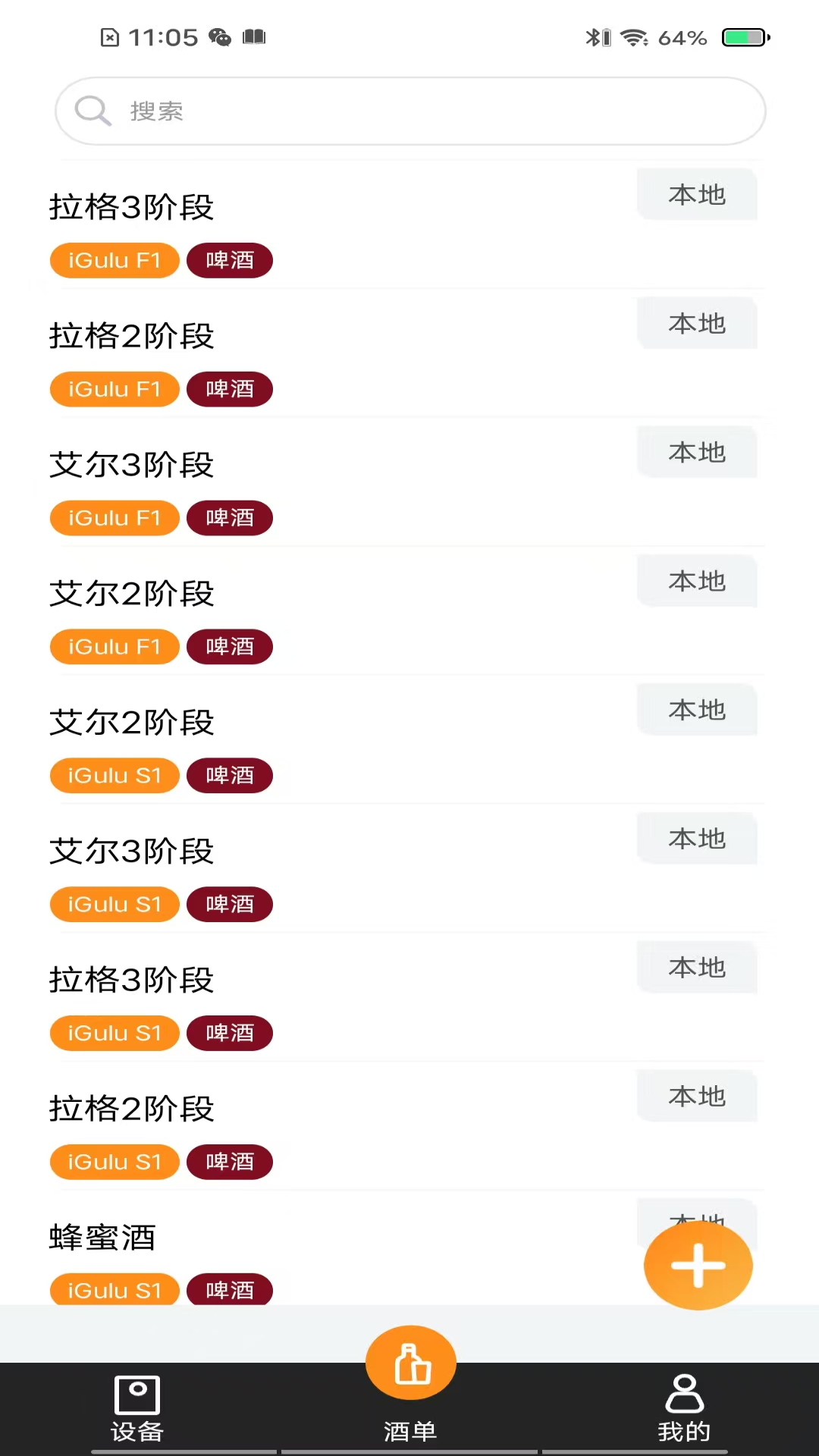The image size is (819, 1456).
Task: Click the magnifier icon in the search bar
Action: click(x=92, y=111)
